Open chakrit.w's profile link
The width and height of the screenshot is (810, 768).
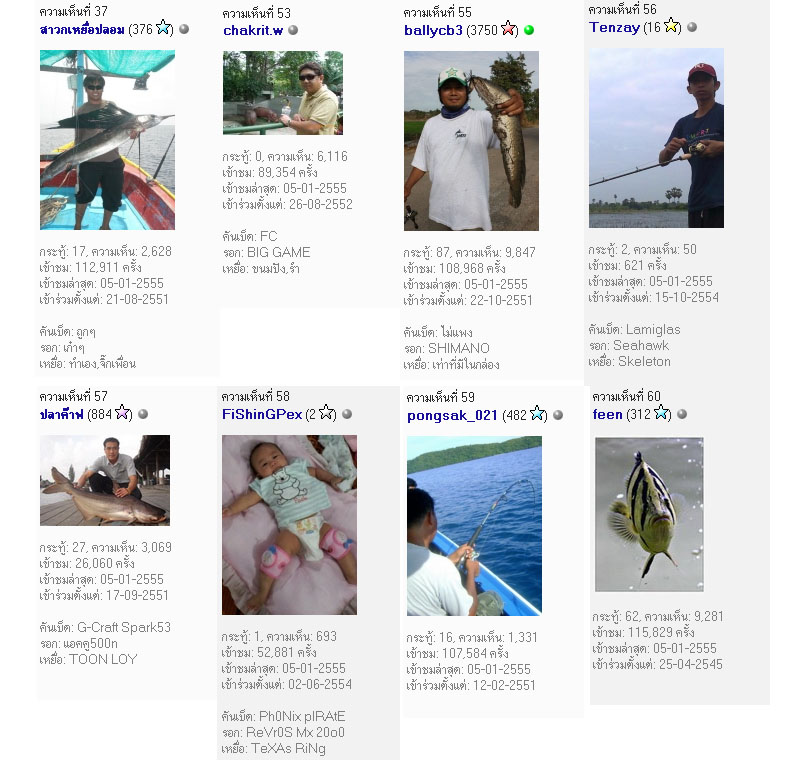coord(253,30)
